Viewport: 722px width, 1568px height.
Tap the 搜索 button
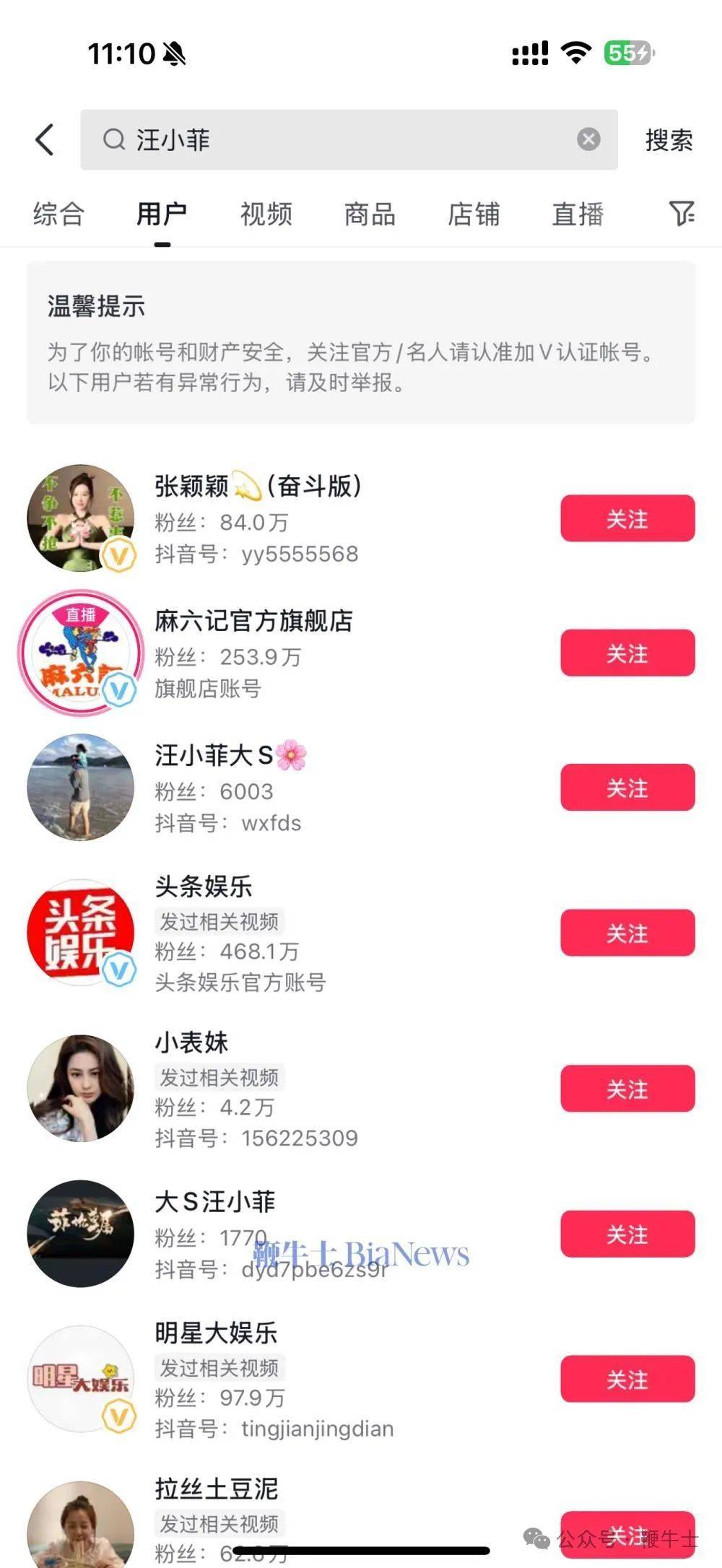(669, 140)
